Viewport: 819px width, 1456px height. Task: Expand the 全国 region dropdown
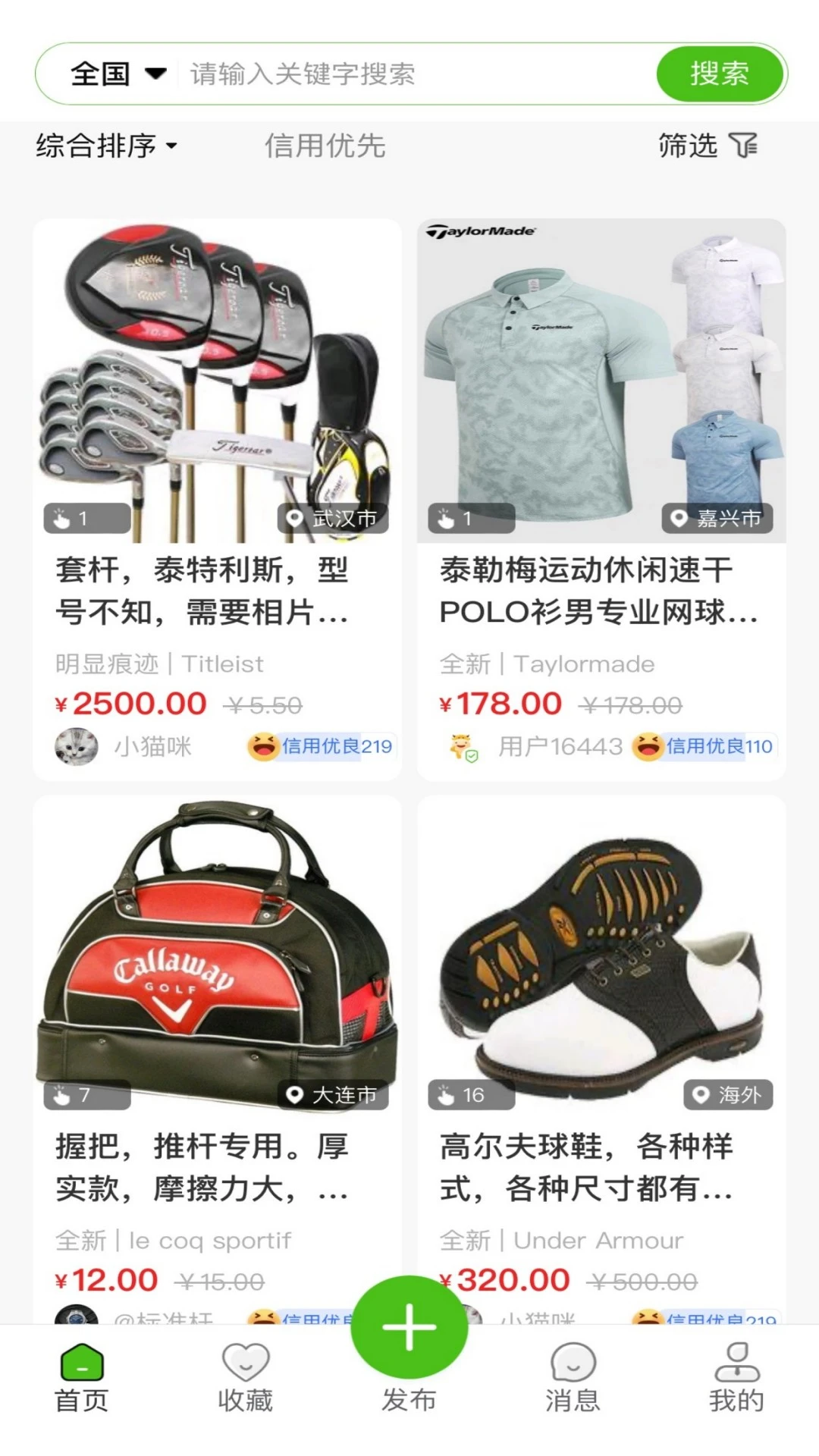tap(114, 73)
